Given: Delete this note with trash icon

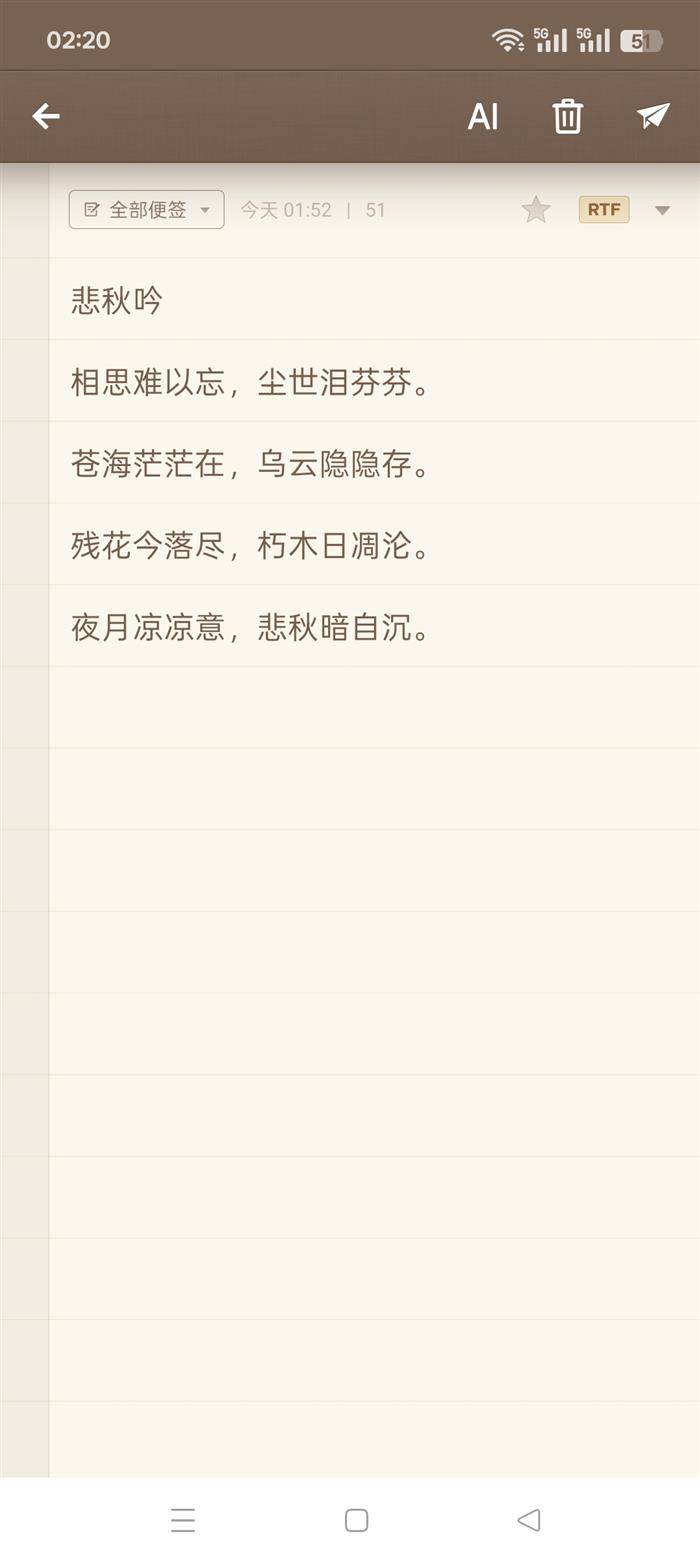Looking at the screenshot, I should tap(567, 116).
